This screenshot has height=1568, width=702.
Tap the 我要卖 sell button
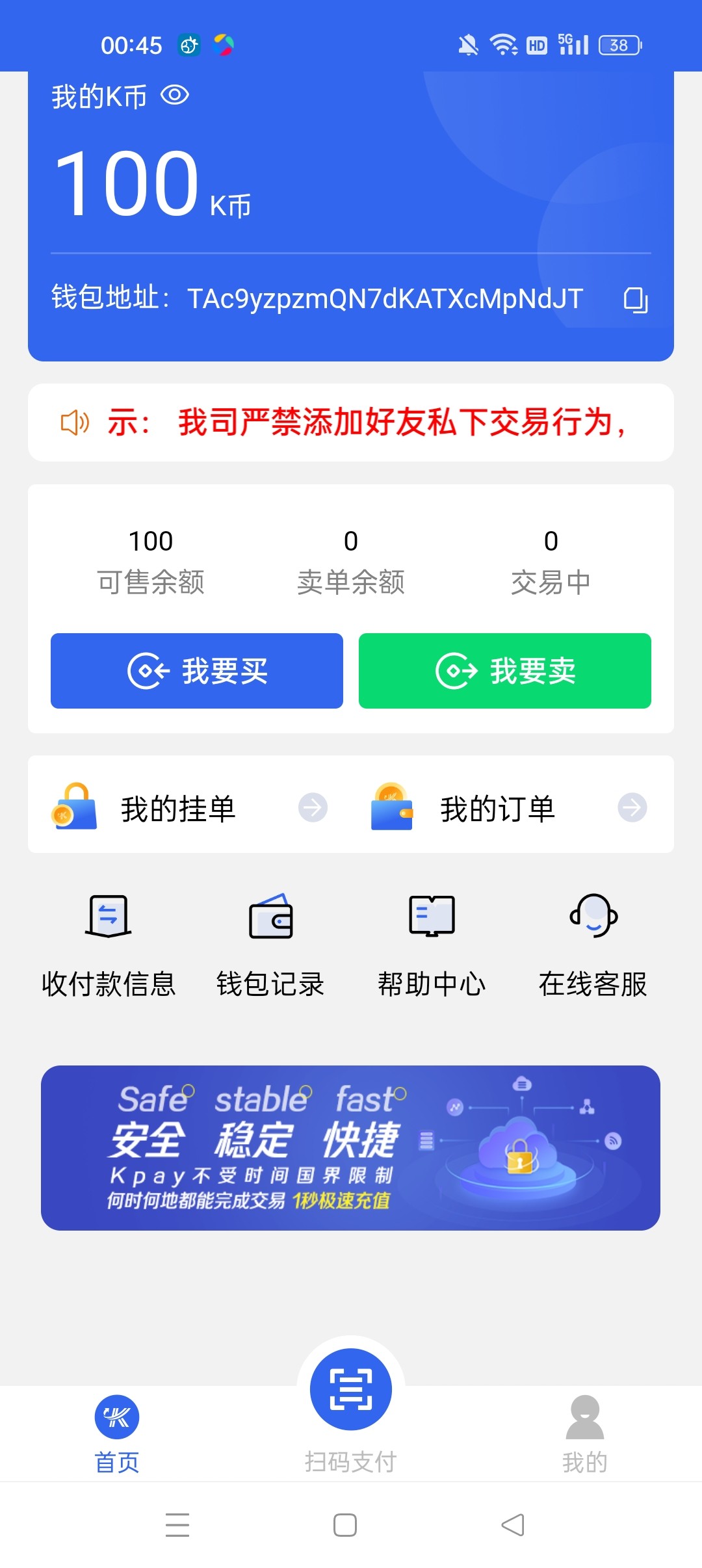[x=504, y=671]
